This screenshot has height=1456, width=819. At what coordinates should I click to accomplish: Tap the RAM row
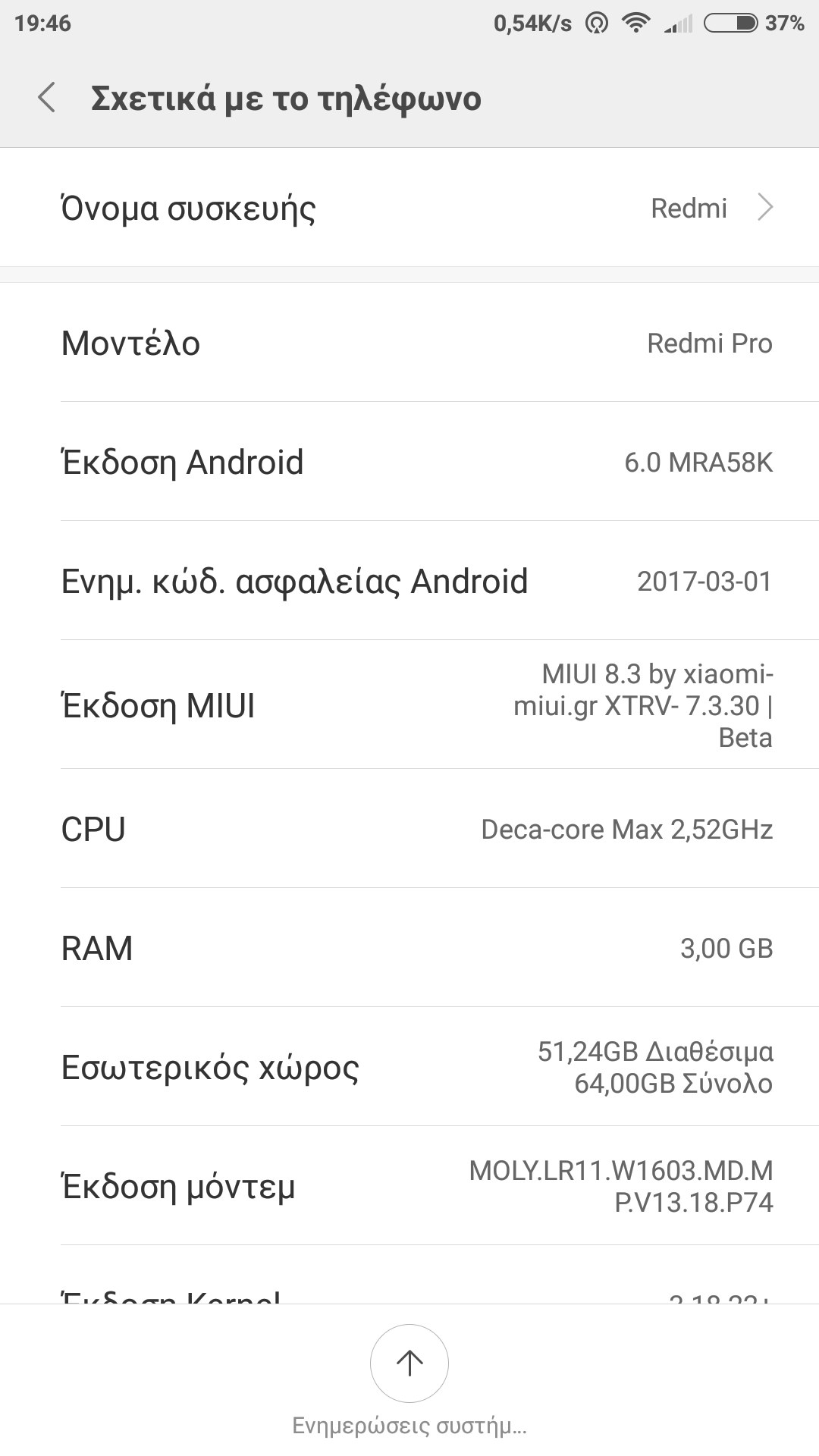pyautogui.click(x=409, y=948)
